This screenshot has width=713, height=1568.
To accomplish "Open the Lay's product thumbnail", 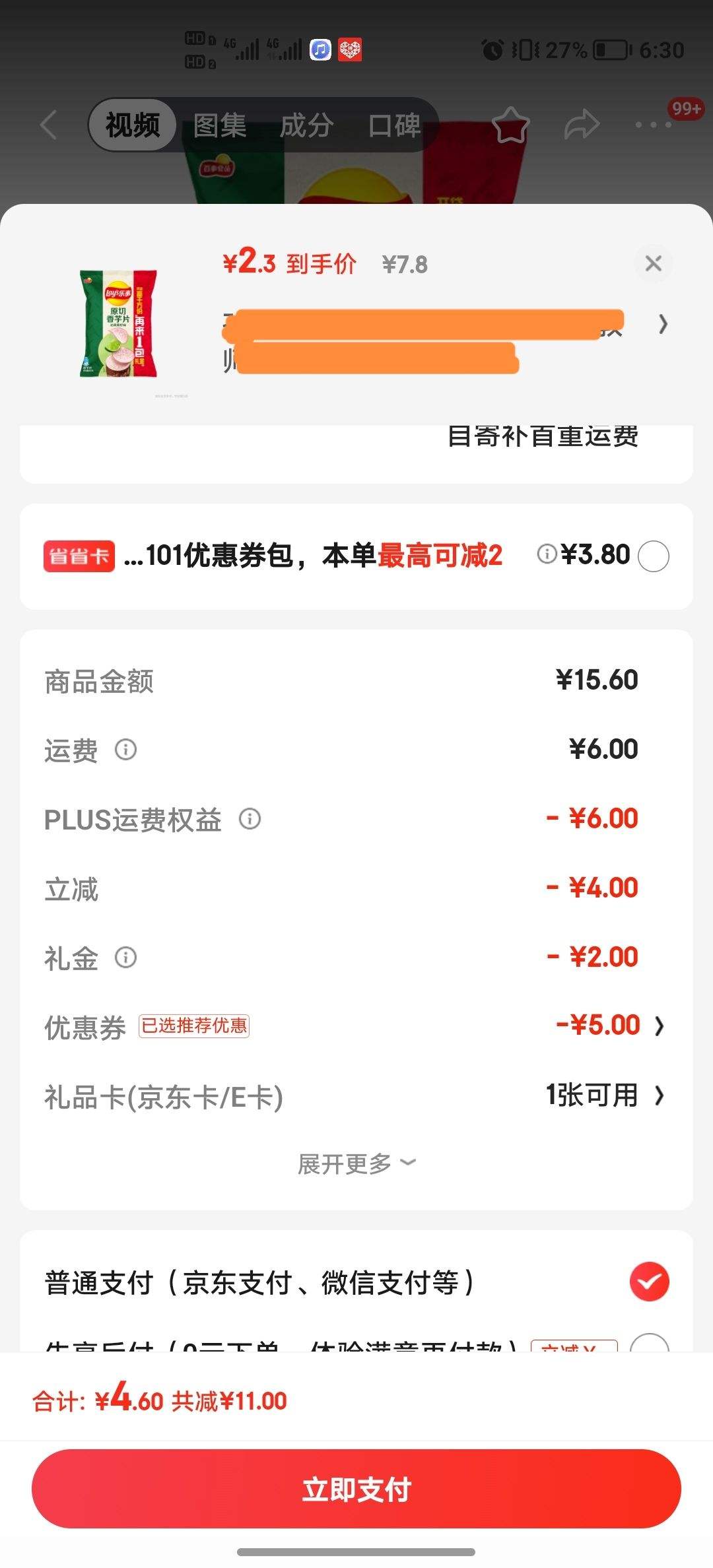I will 119,323.
